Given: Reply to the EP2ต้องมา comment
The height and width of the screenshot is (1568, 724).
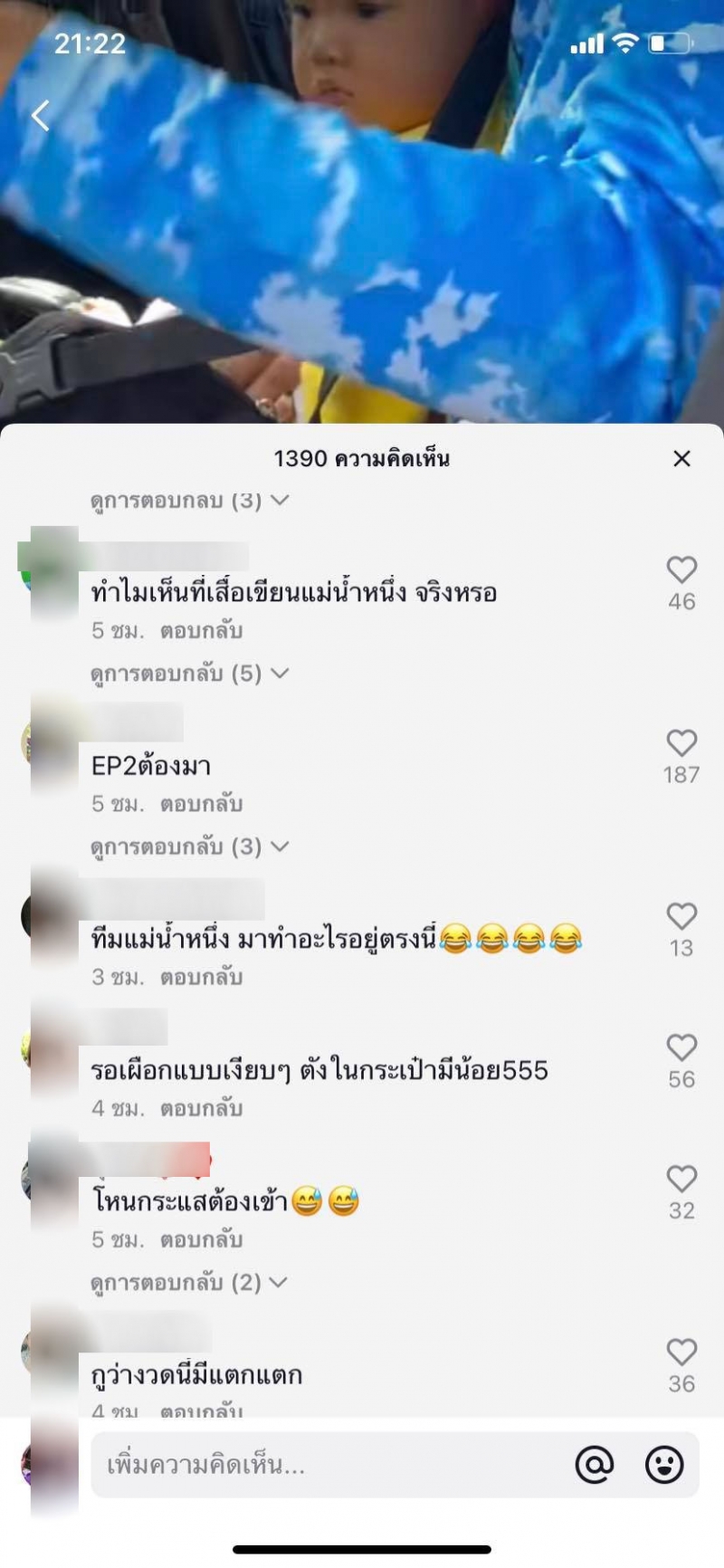Looking at the screenshot, I should click(201, 804).
